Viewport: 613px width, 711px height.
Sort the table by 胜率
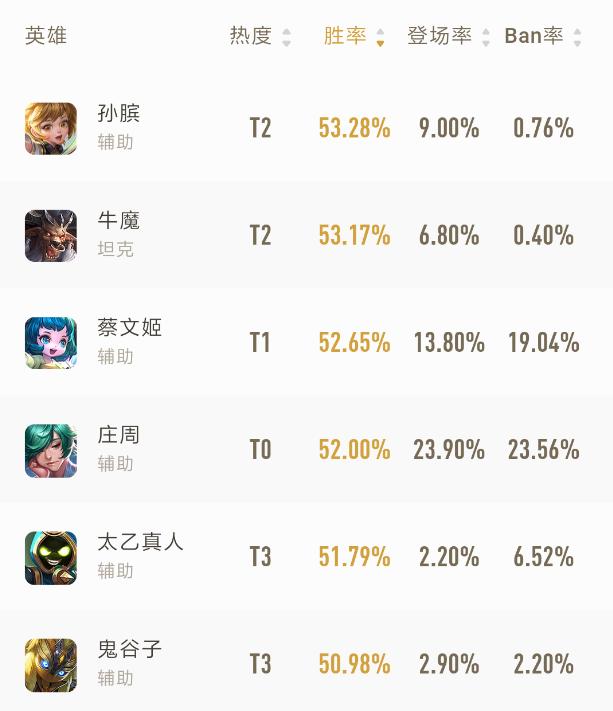pyautogui.click(x=354, y=37)
